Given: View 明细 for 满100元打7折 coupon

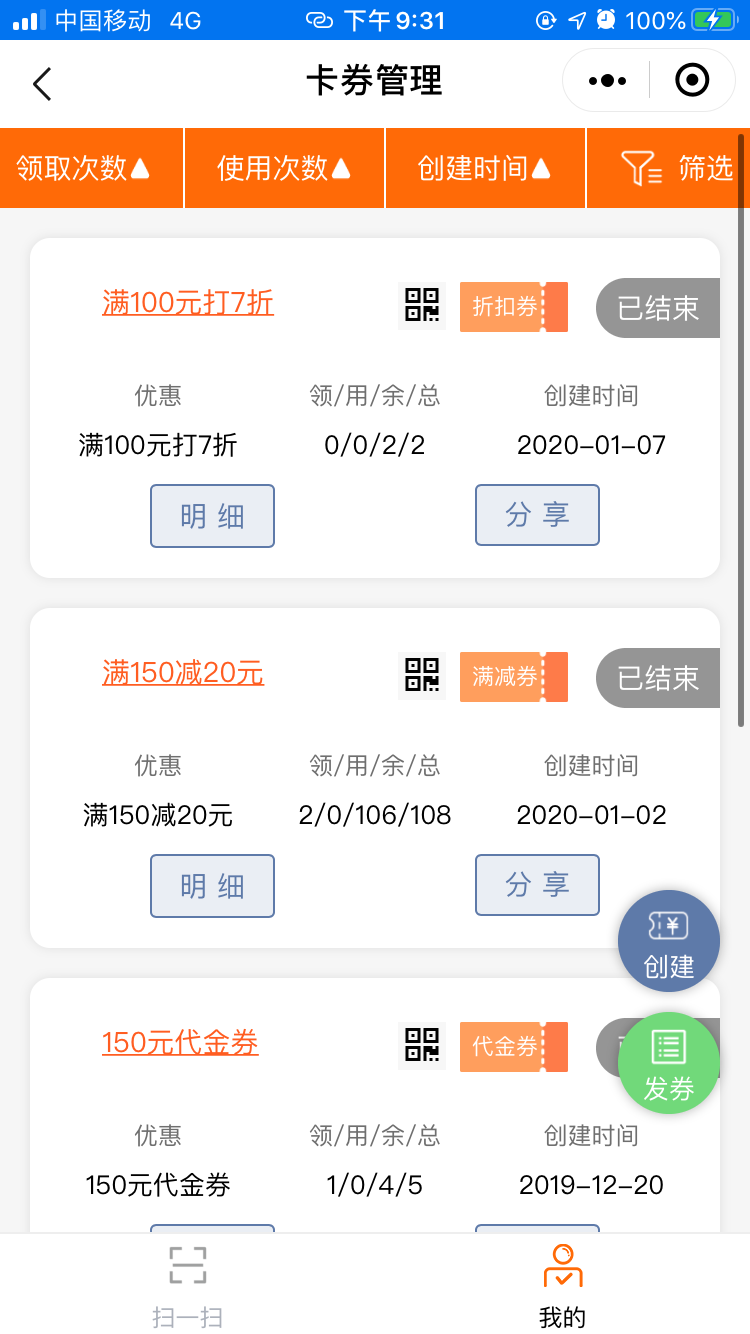Looking at the screenshot, I should point(212,516).
